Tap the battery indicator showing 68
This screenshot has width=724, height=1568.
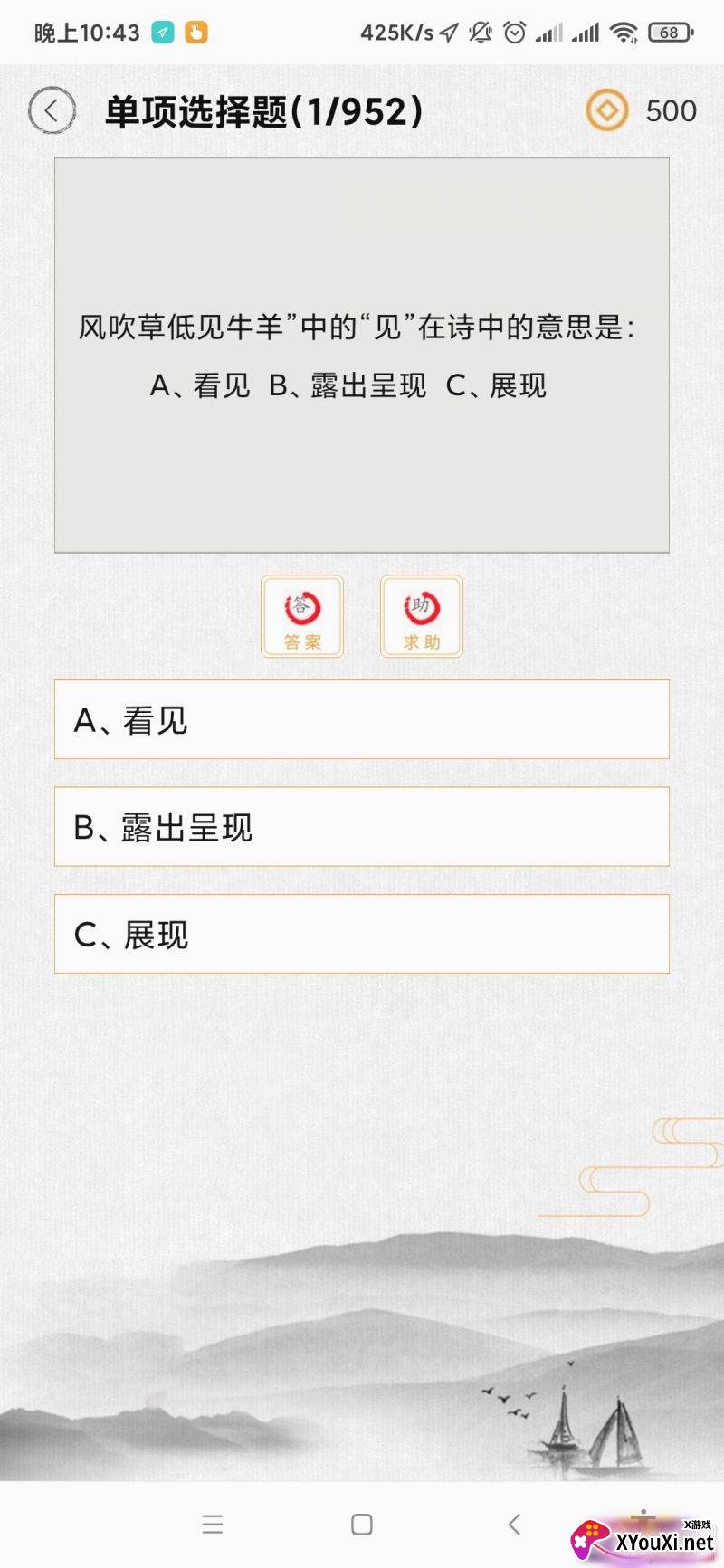point(668,32)
